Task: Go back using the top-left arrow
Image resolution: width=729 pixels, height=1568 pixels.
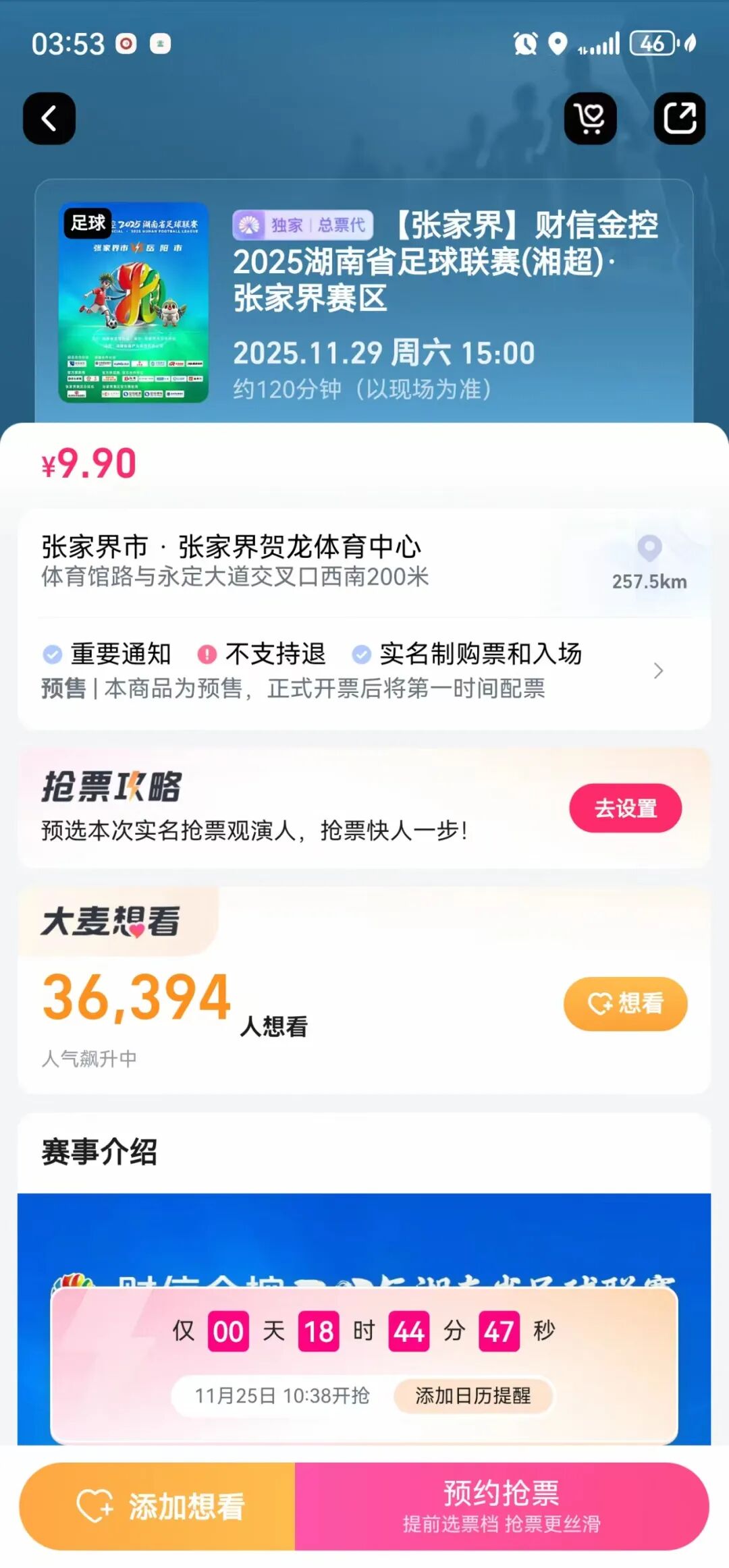Action: coord(49,119)
